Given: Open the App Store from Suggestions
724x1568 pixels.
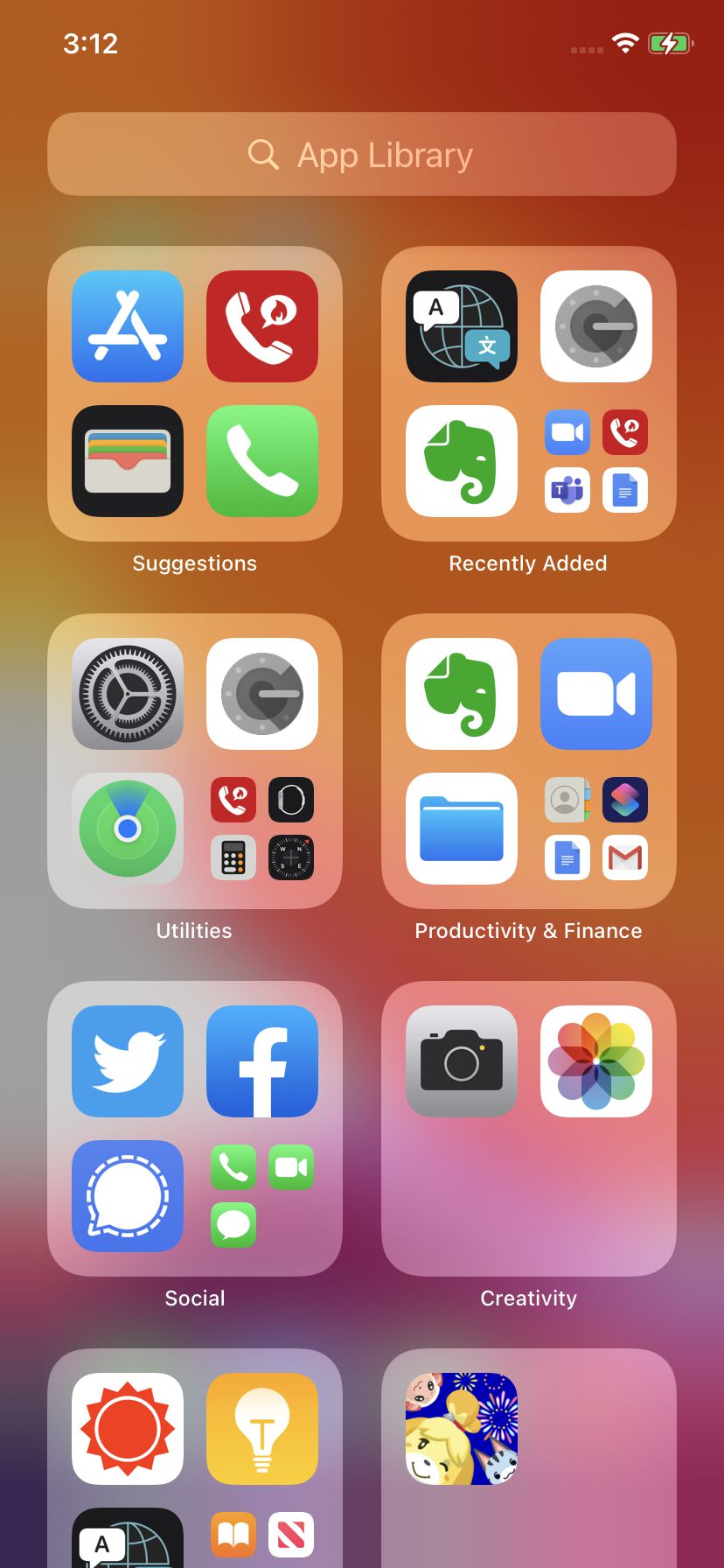Looking at the screenshot, I should 128,326.
